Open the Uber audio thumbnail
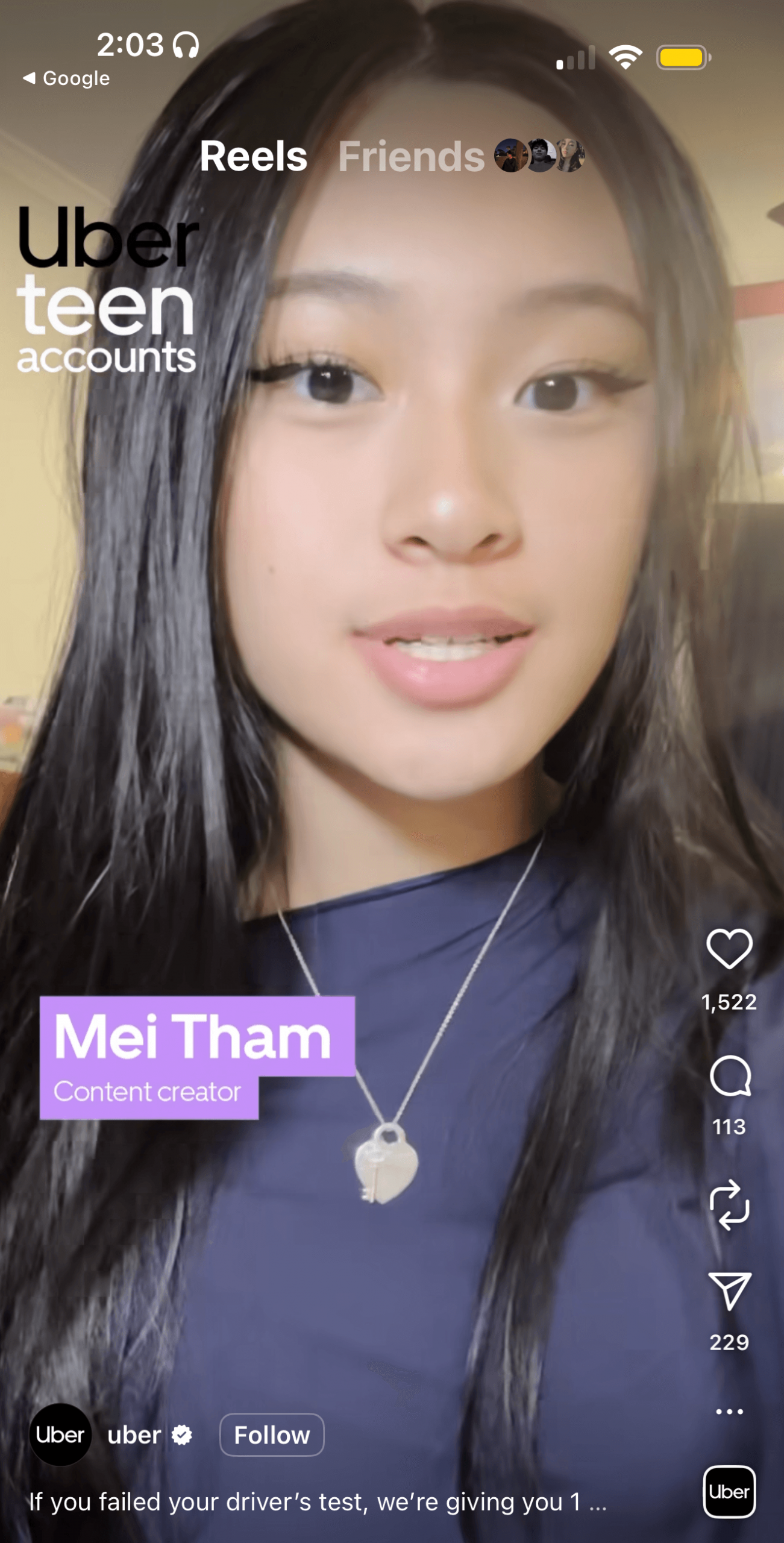 tap(729, 1492)
